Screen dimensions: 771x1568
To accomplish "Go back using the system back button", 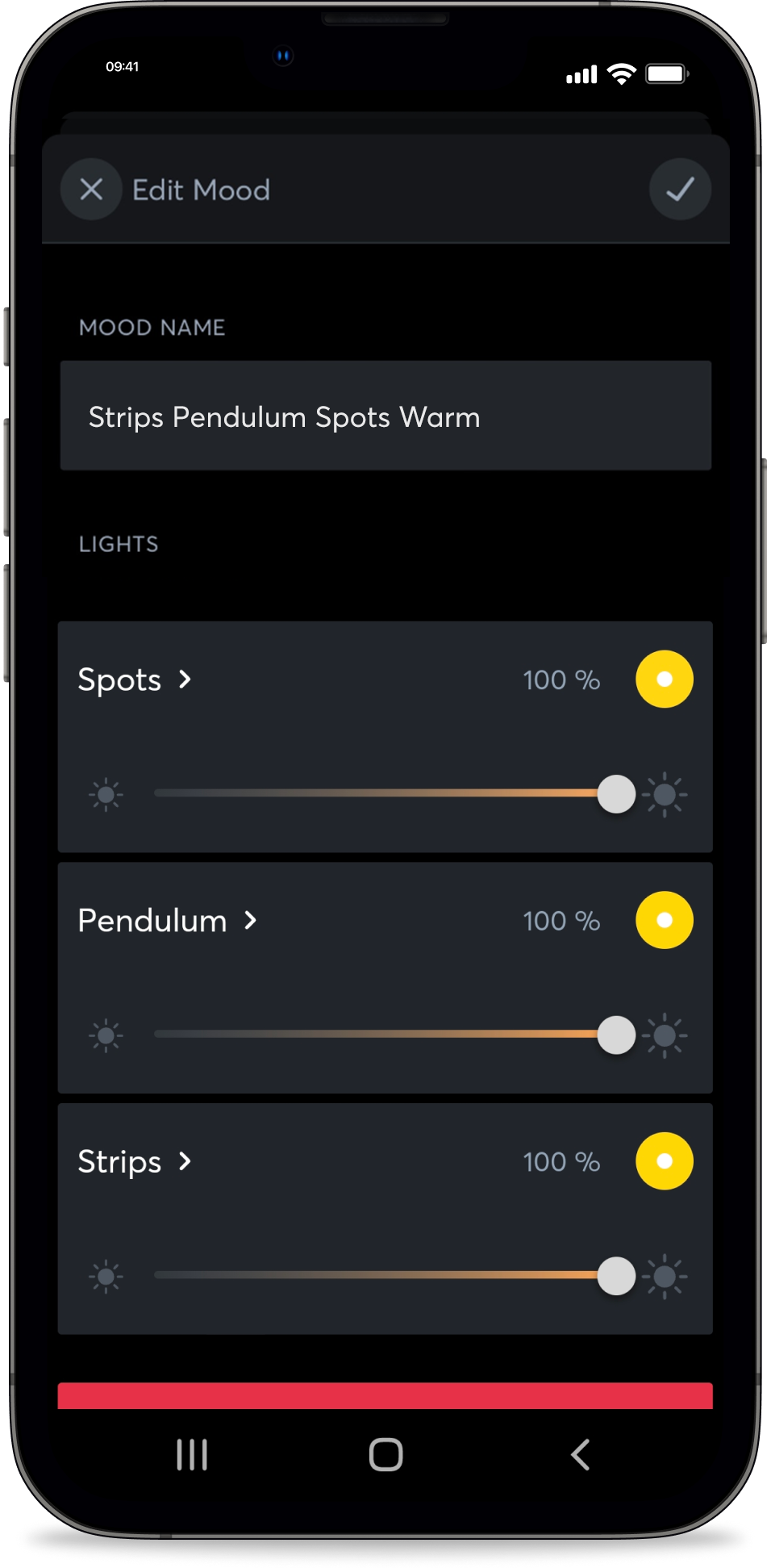I will pos(580,1455).
